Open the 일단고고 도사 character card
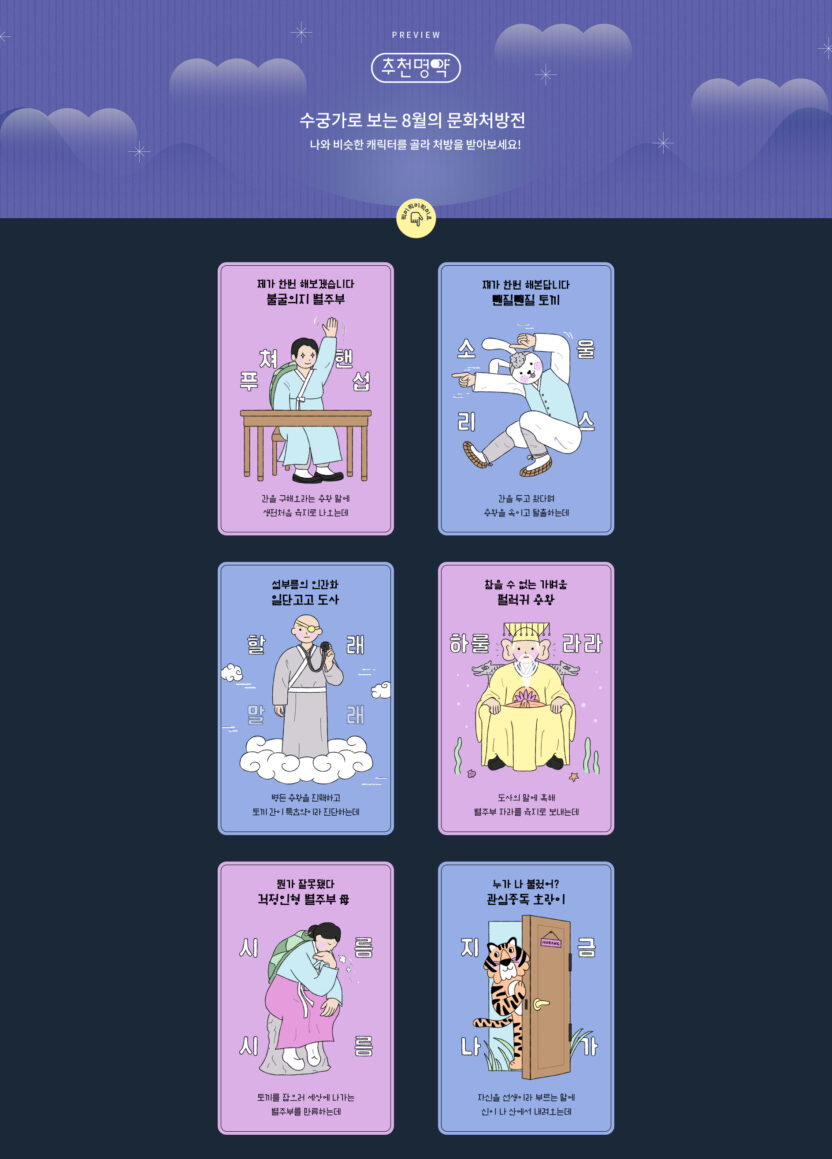 [306, 698]
